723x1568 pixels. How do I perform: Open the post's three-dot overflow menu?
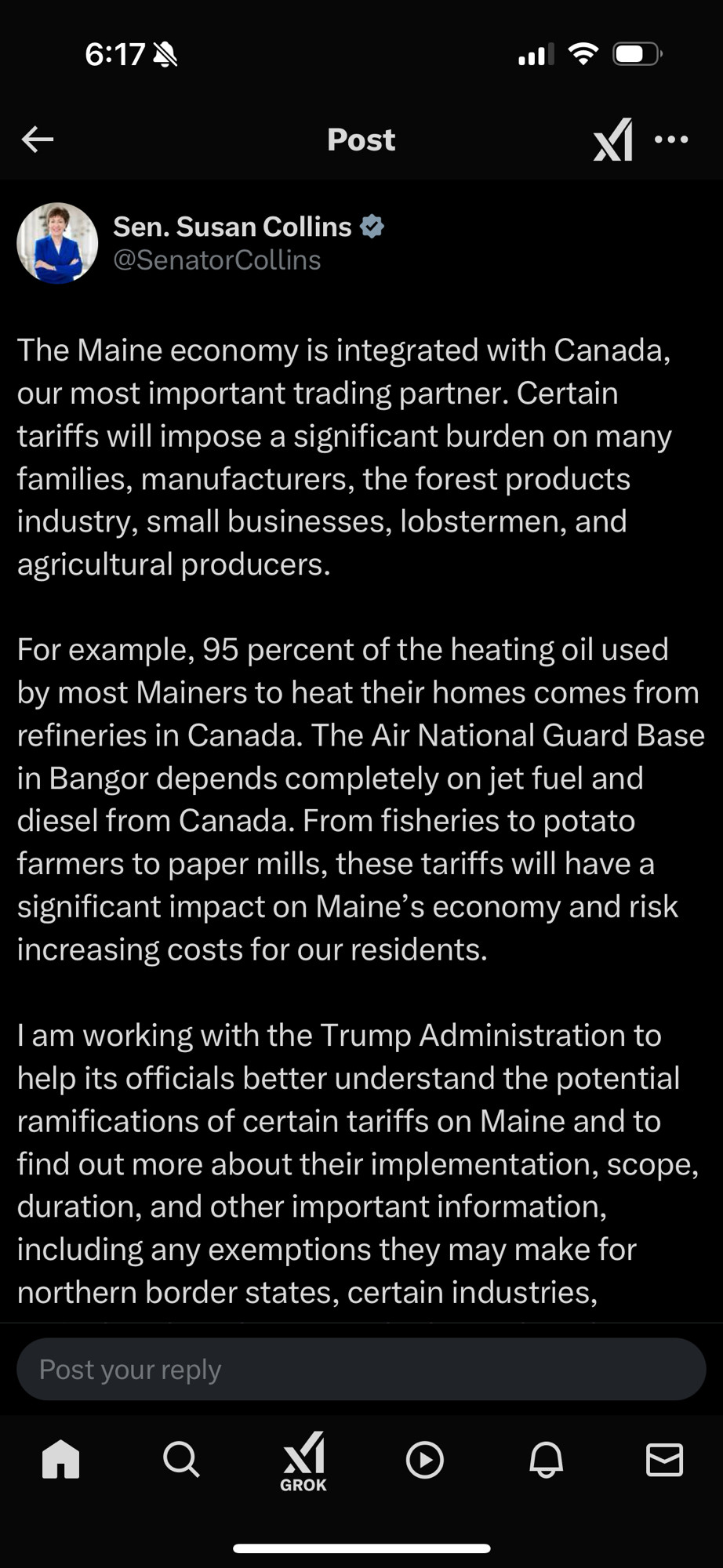(671, 140)
